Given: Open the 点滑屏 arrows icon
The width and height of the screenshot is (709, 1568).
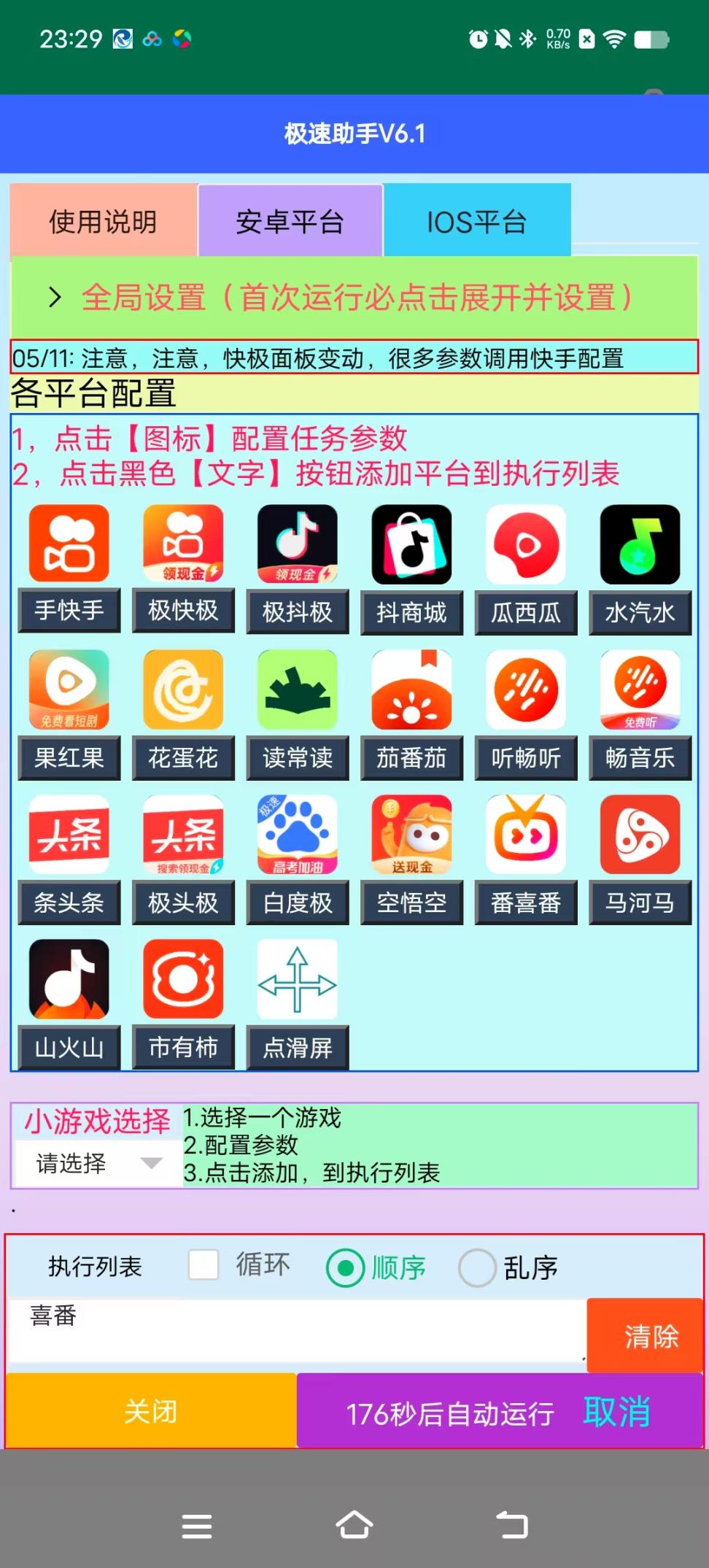Looking at the screenshot, I should click(298, 980).
